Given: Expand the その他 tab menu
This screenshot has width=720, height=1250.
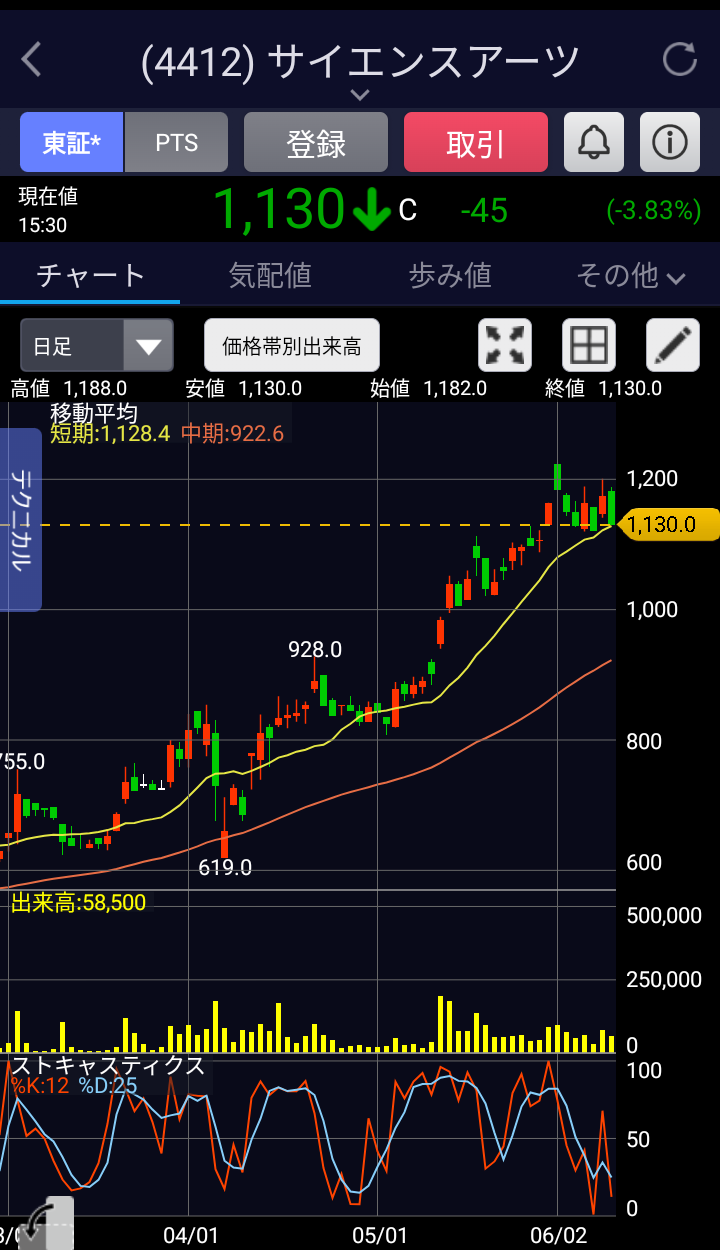Looking at the screenshot, I should 630,275.
